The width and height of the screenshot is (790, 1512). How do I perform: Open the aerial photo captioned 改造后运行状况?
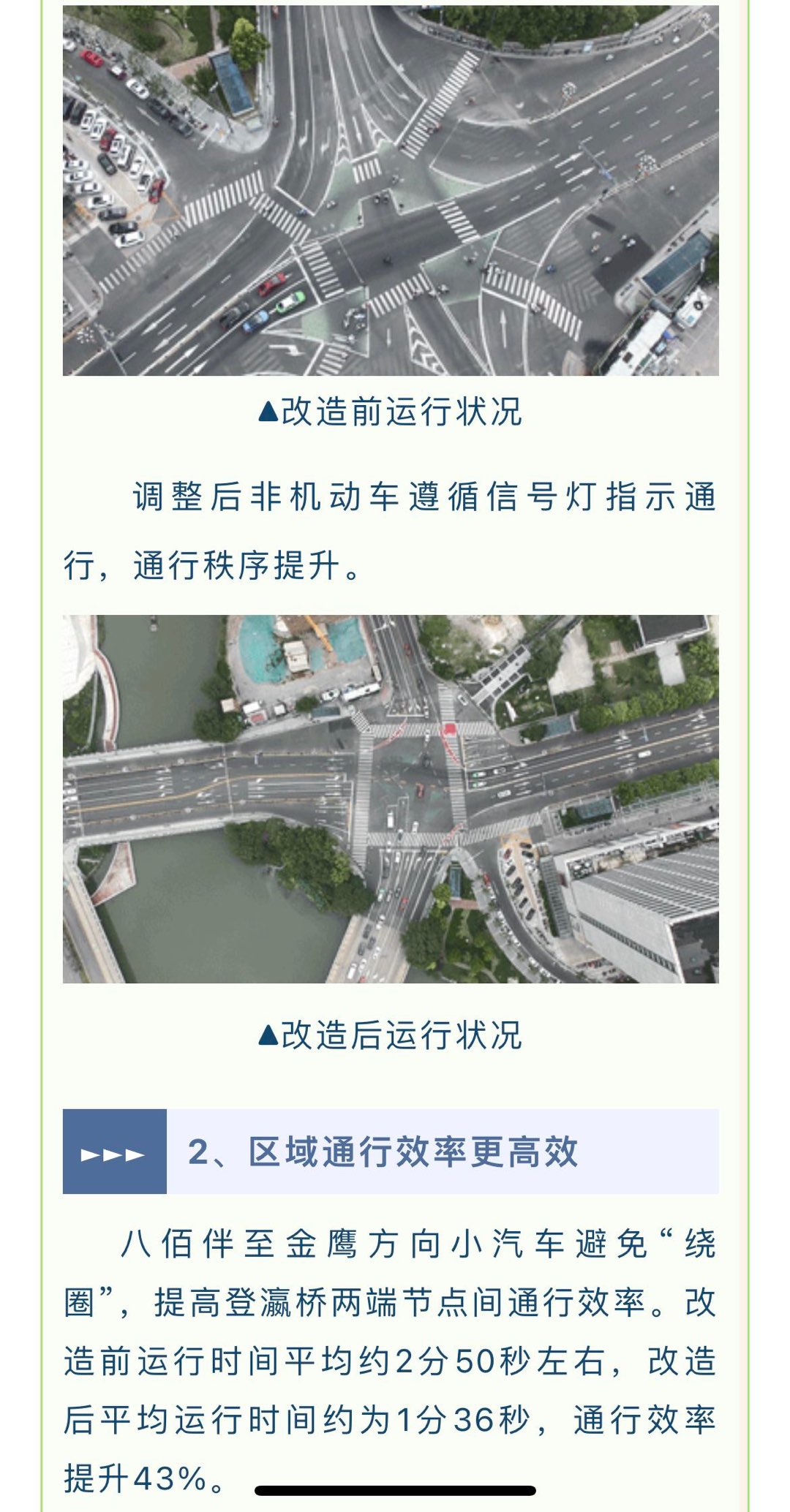pos(391,798)
